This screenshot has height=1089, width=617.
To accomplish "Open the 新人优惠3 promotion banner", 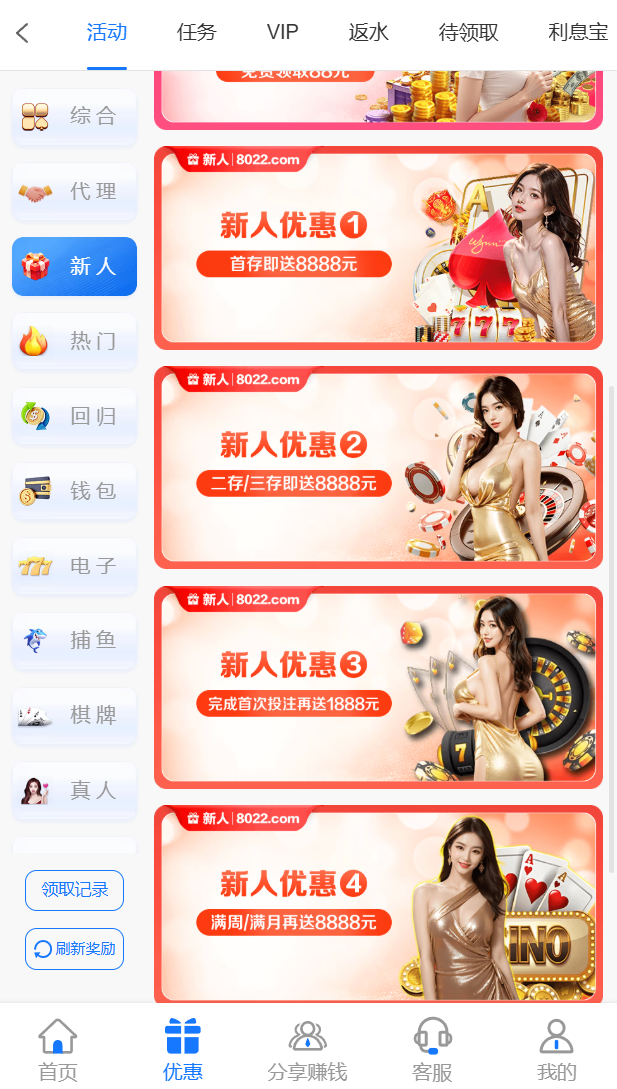I will pos(378,687).
